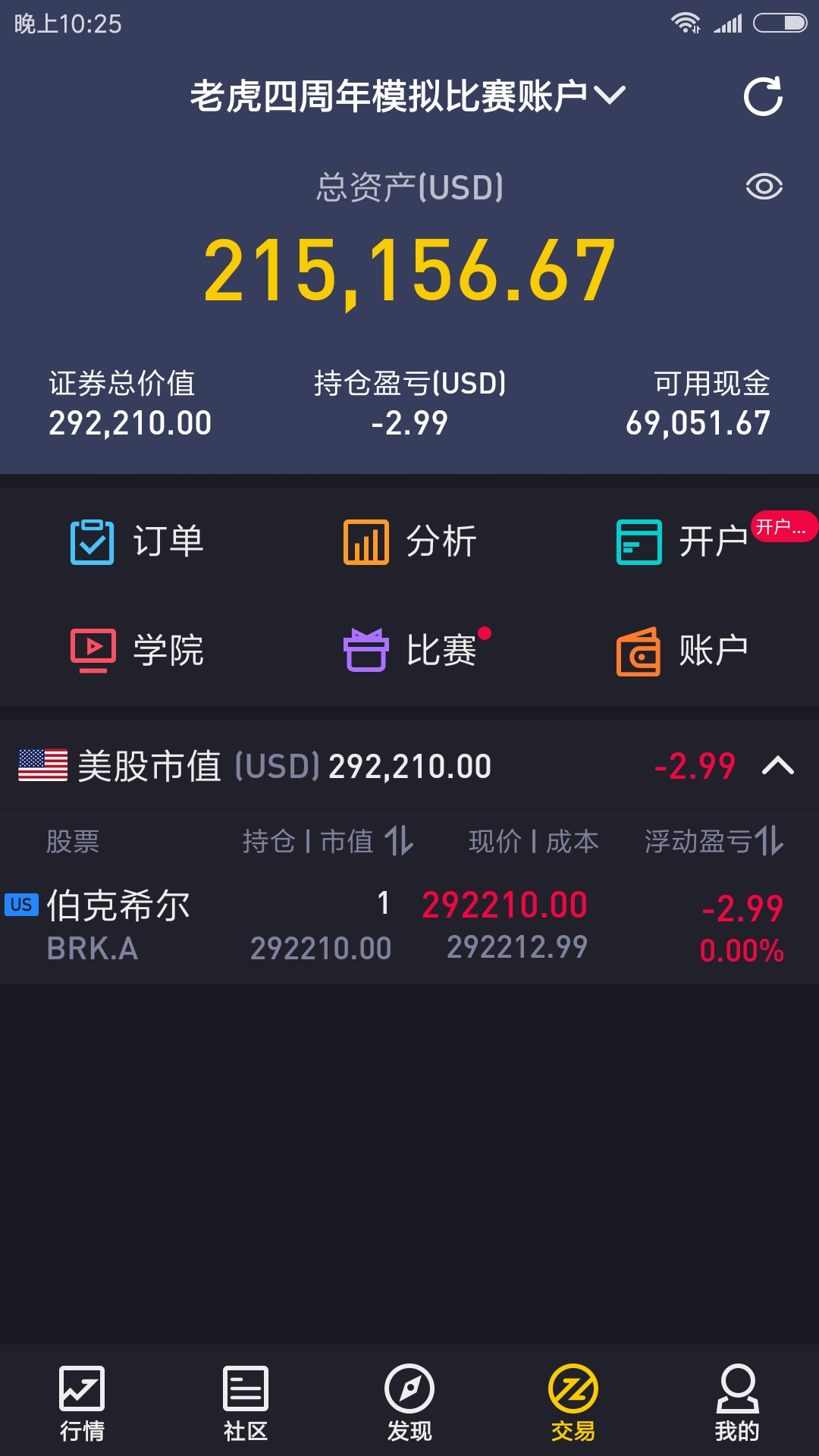Switch to the 发现 tab
The height and width of the screenshot is (1456, 819).
click(x=409, y=1403)
